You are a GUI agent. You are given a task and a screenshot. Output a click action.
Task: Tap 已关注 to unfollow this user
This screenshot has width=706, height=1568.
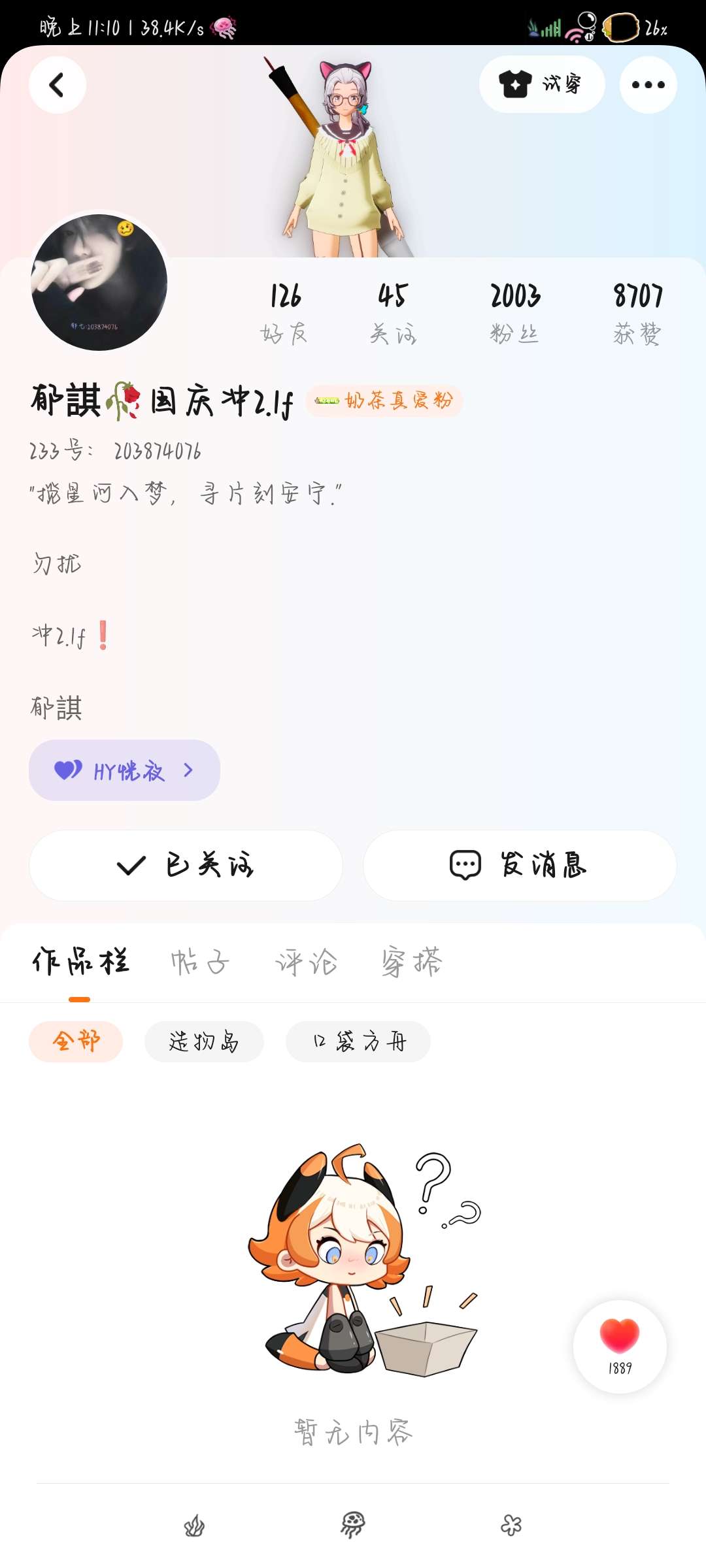(x=186, y=865)
